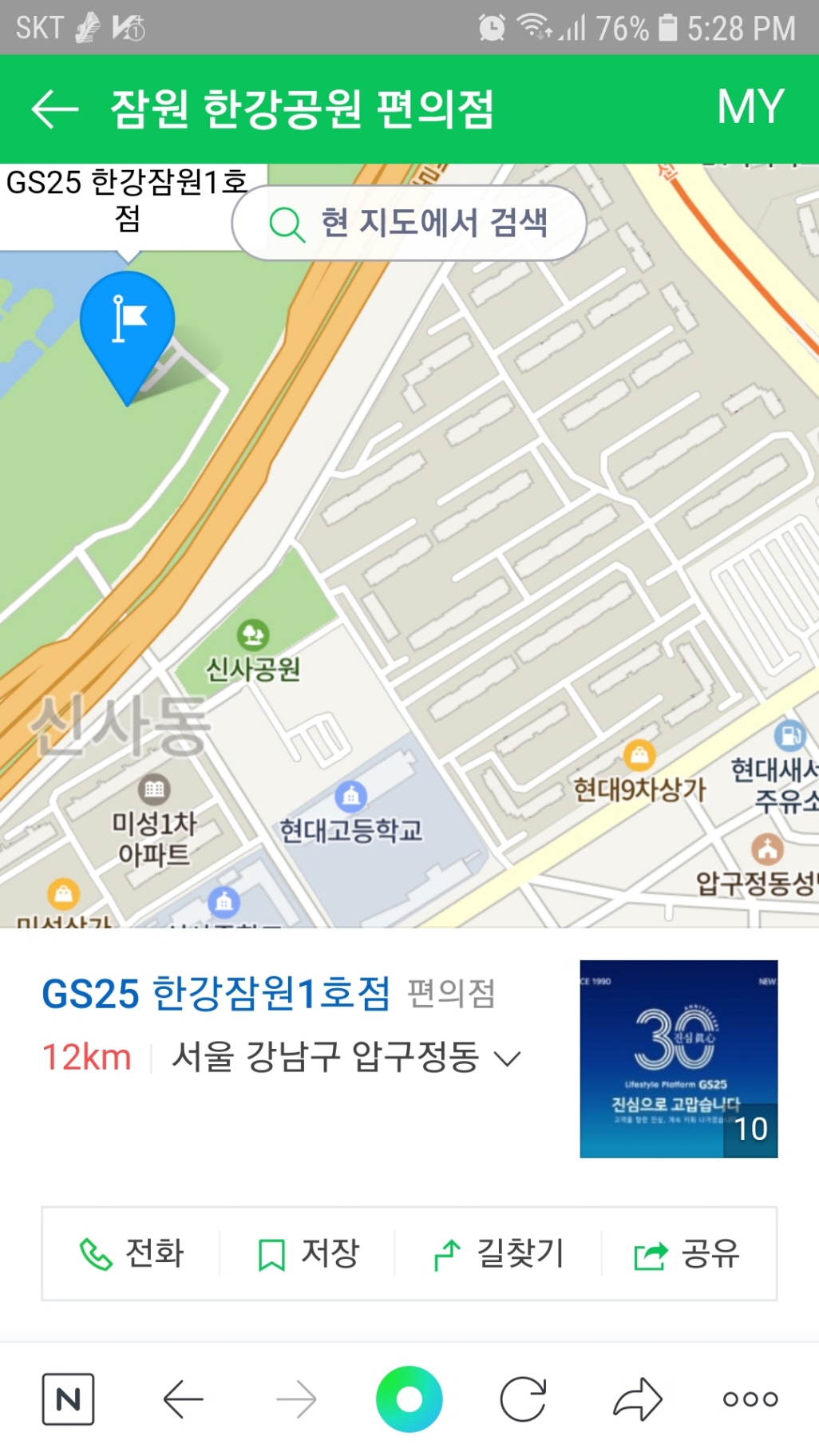Get directions via 길찾기
The image size is (819, 1456).
[498, 1253]
